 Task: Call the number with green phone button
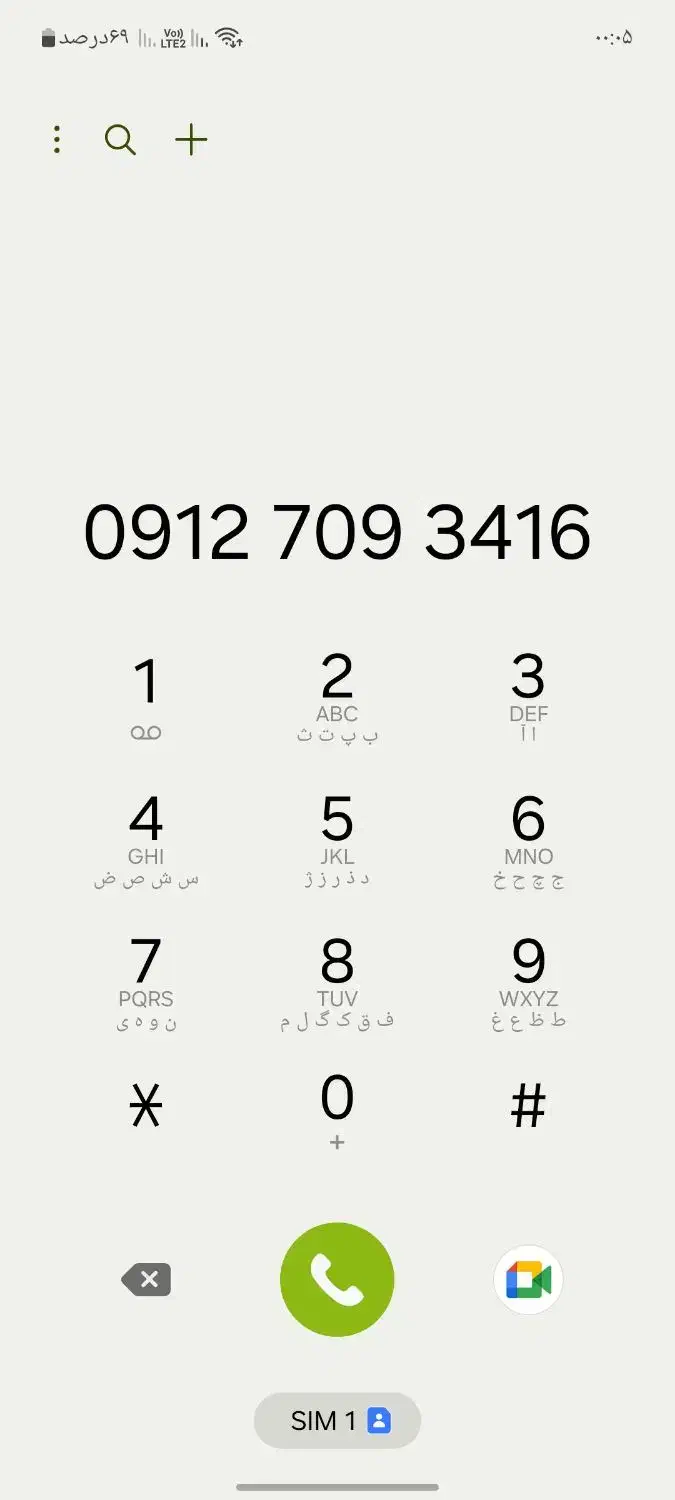coord(337,1280)
